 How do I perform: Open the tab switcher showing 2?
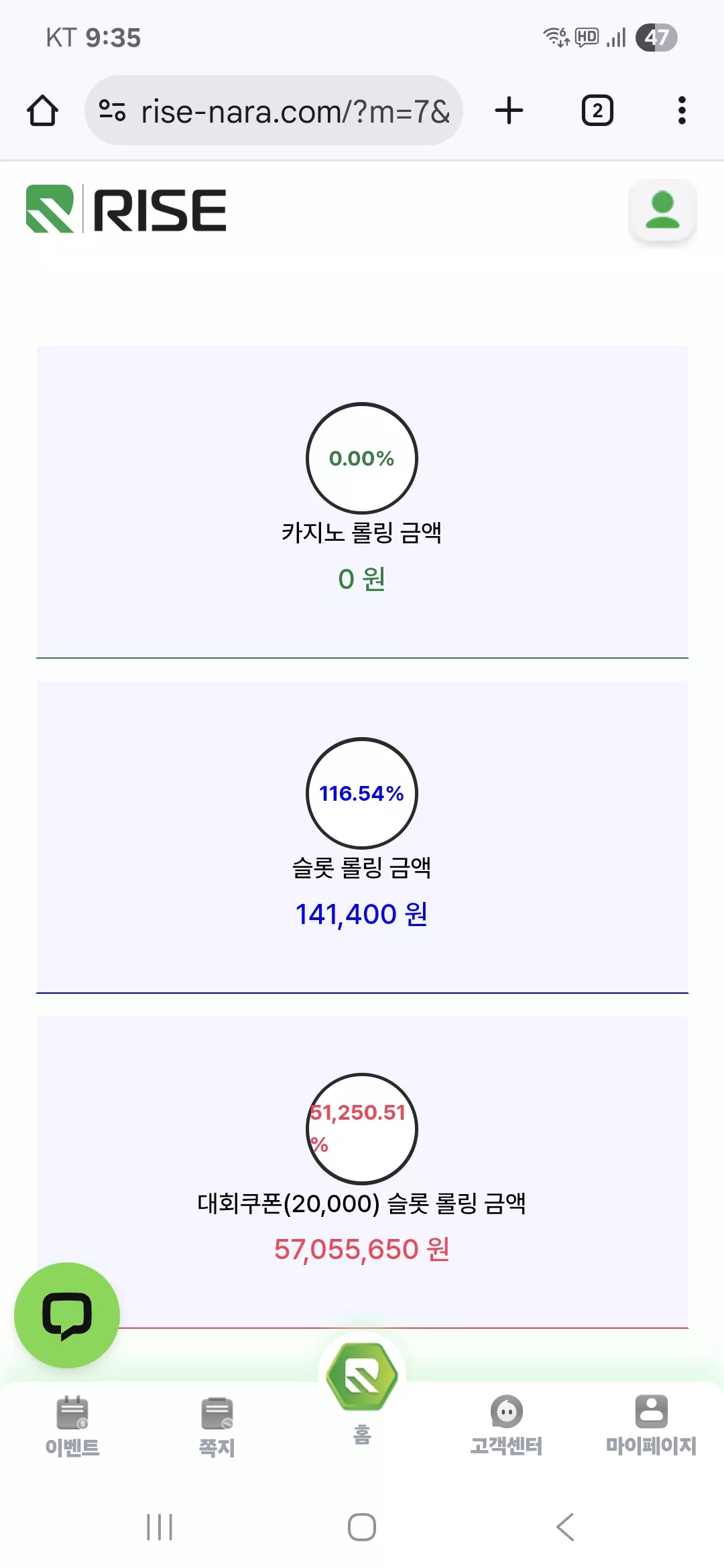(x=597, y=111)
